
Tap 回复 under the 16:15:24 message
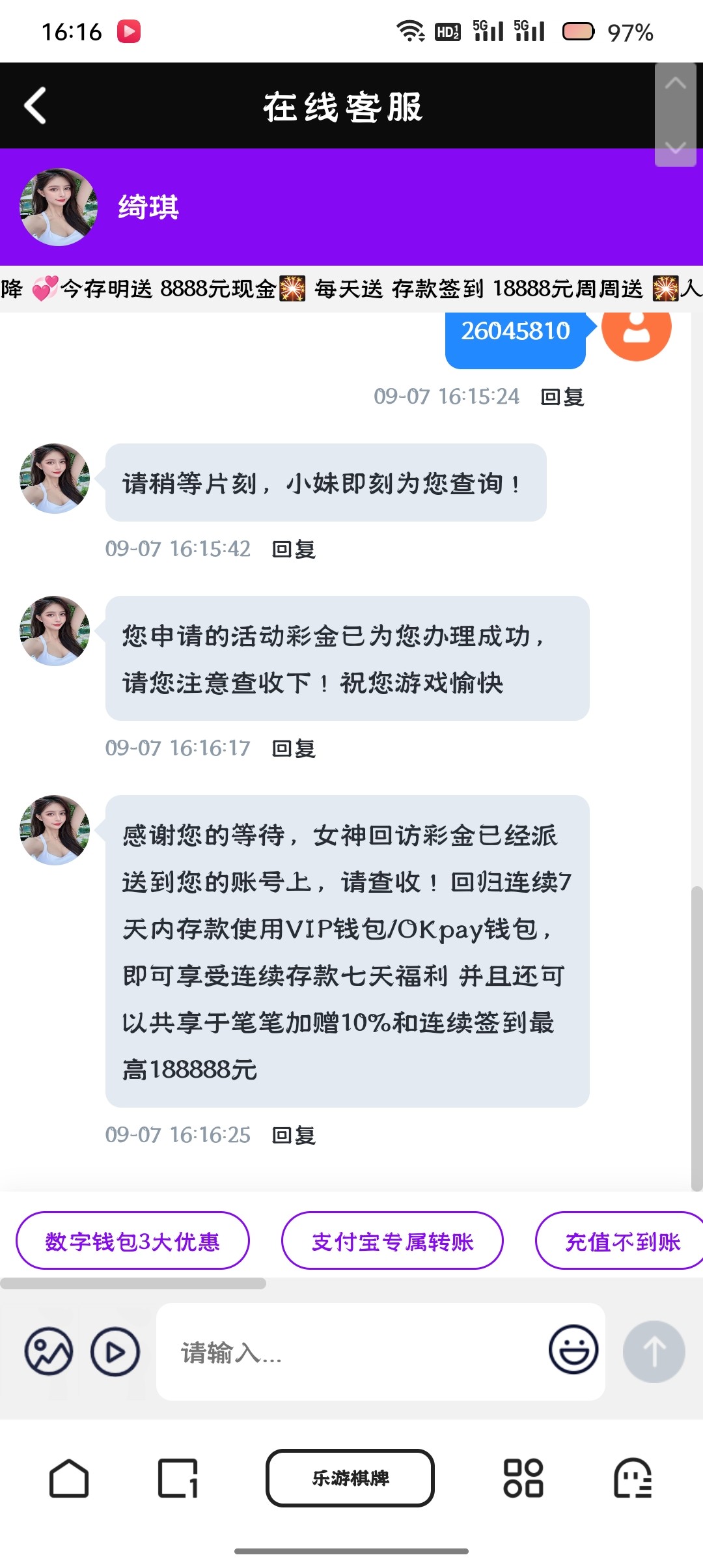pos(562,397)
